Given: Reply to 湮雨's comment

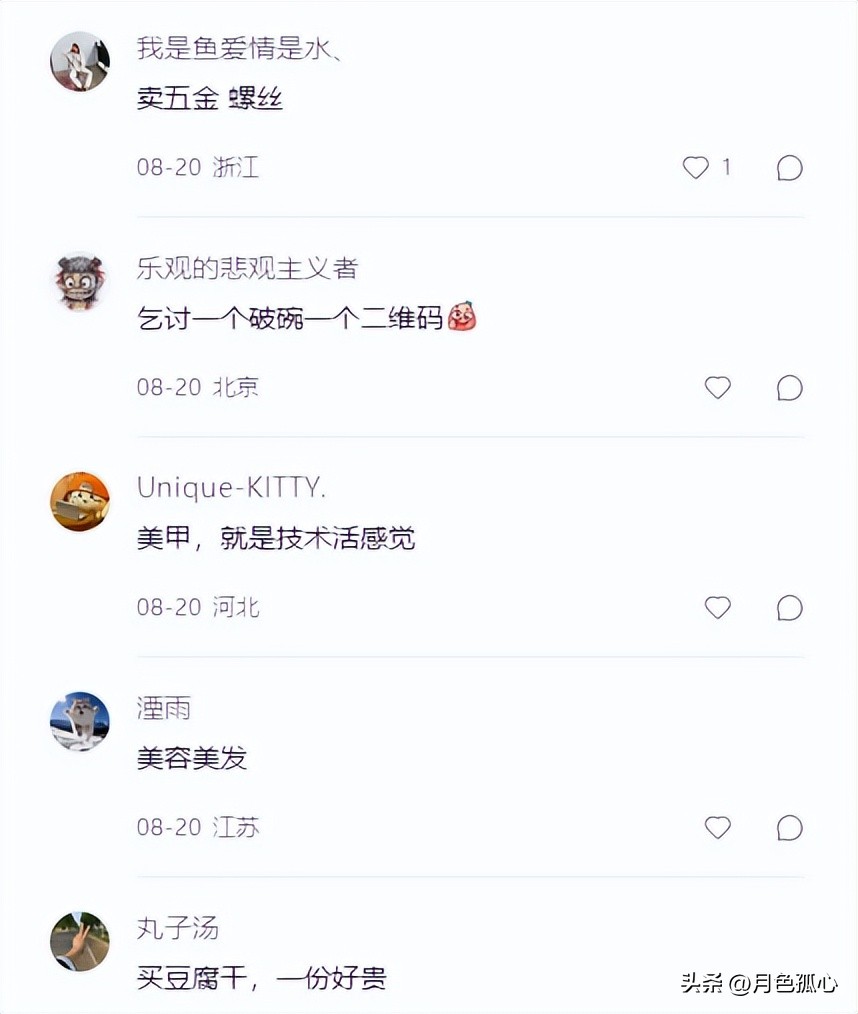Looking at the screenshot, I should [789, 828].
